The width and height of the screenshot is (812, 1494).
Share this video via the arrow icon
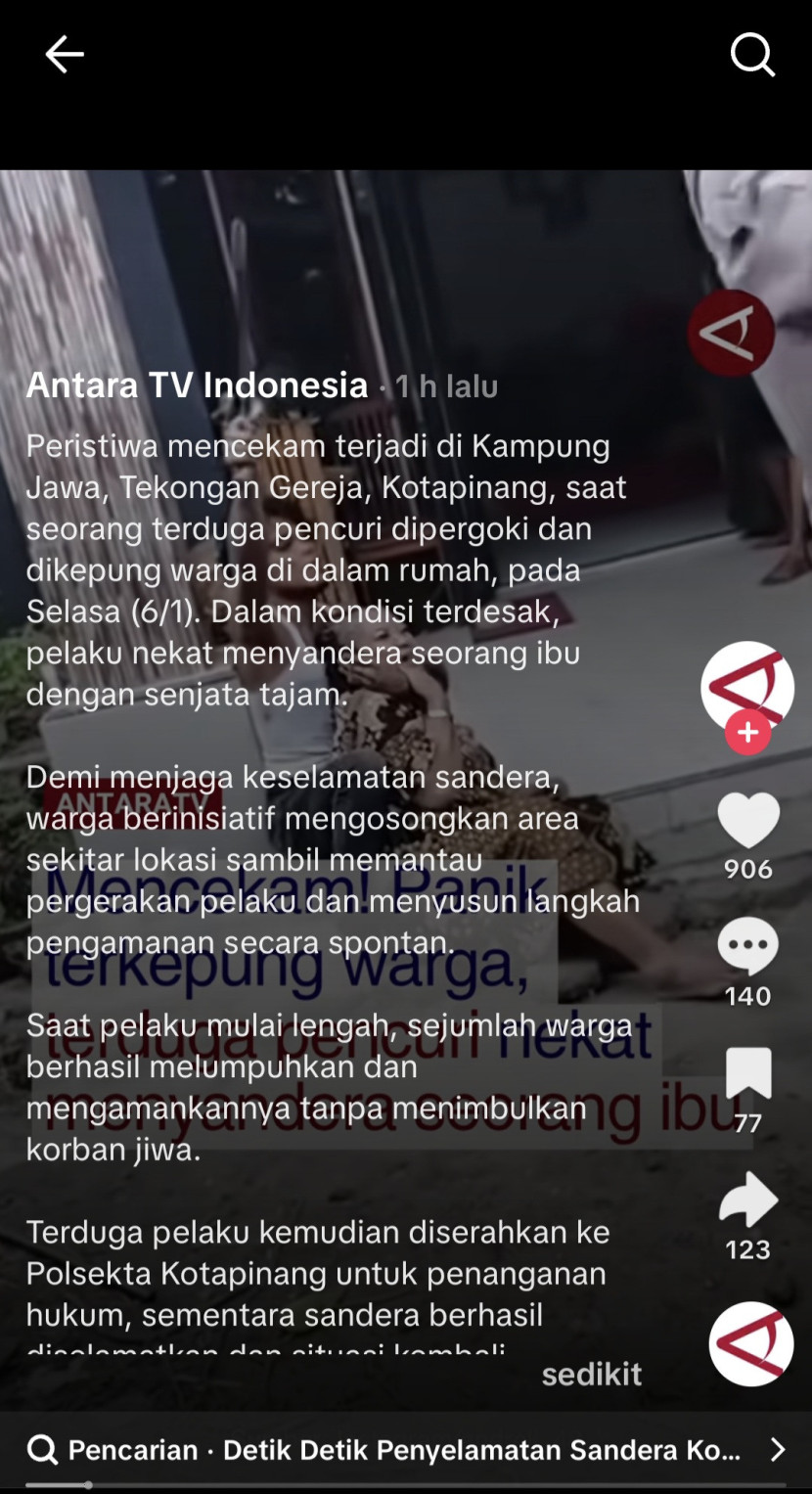pyautogui.click(x=748, y=1200)
